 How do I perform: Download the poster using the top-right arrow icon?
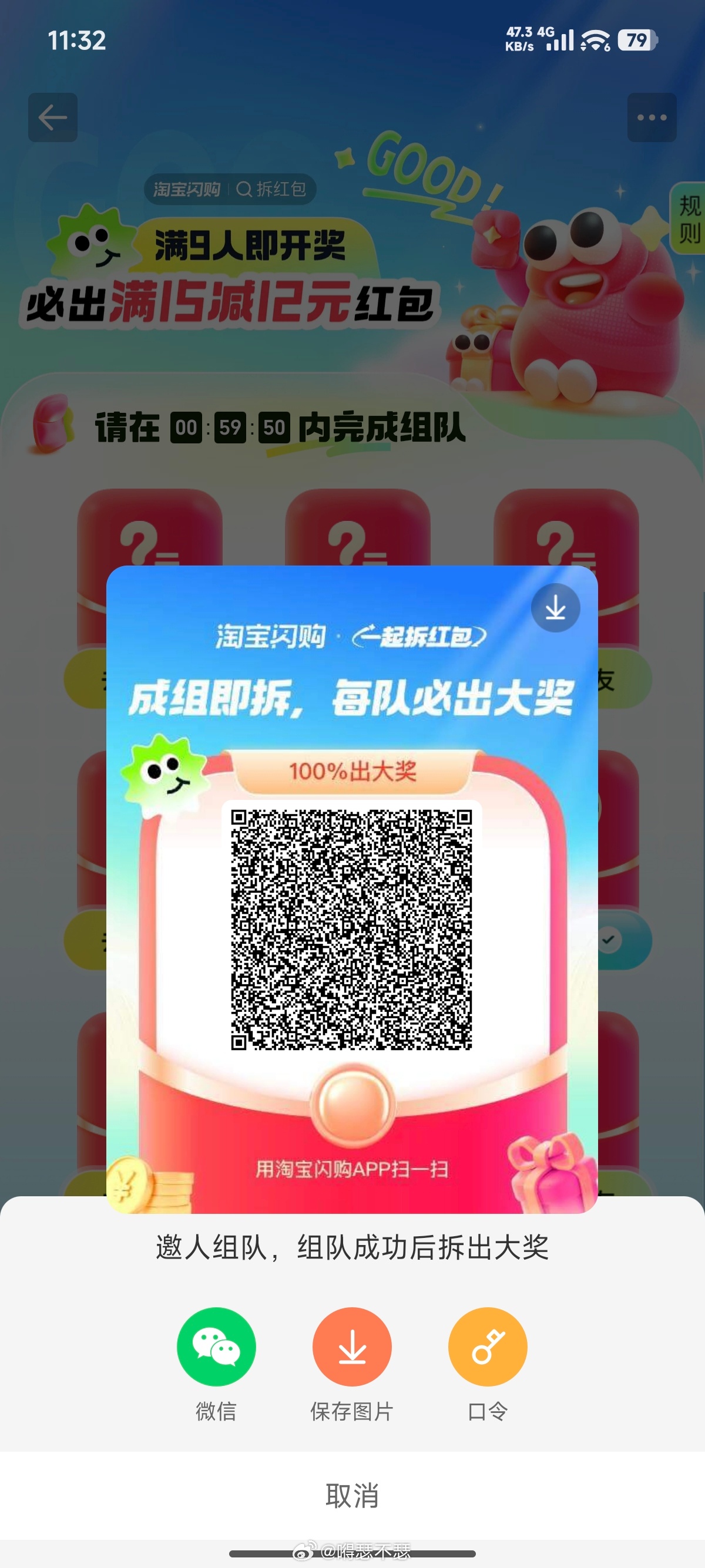(555, 607)
